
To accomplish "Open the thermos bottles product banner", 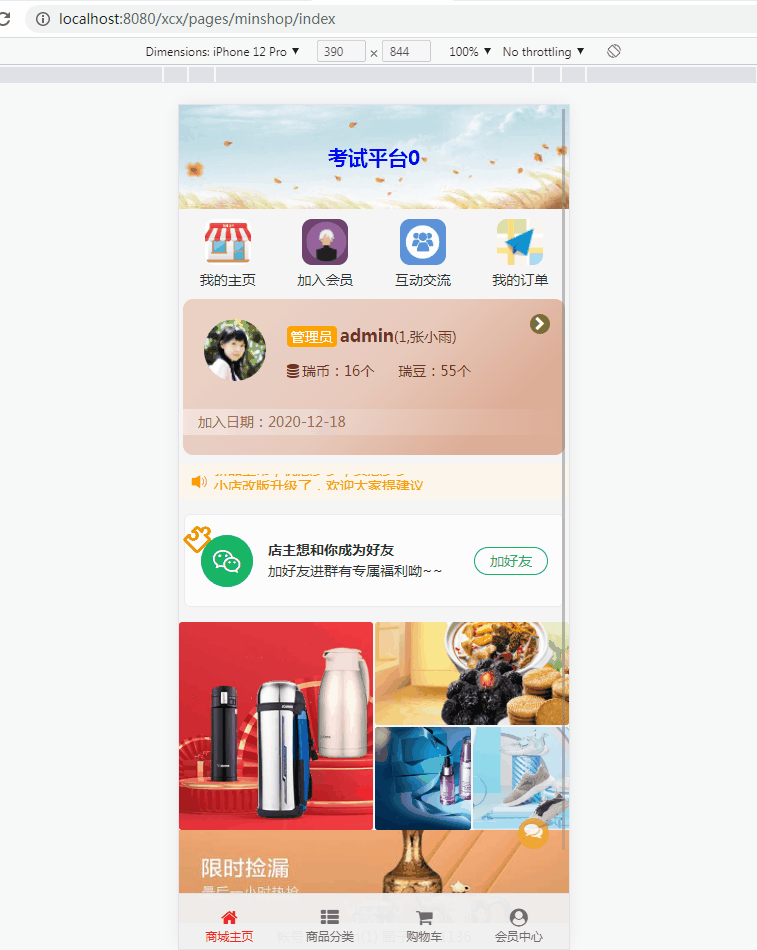I will tap(276, 726).
